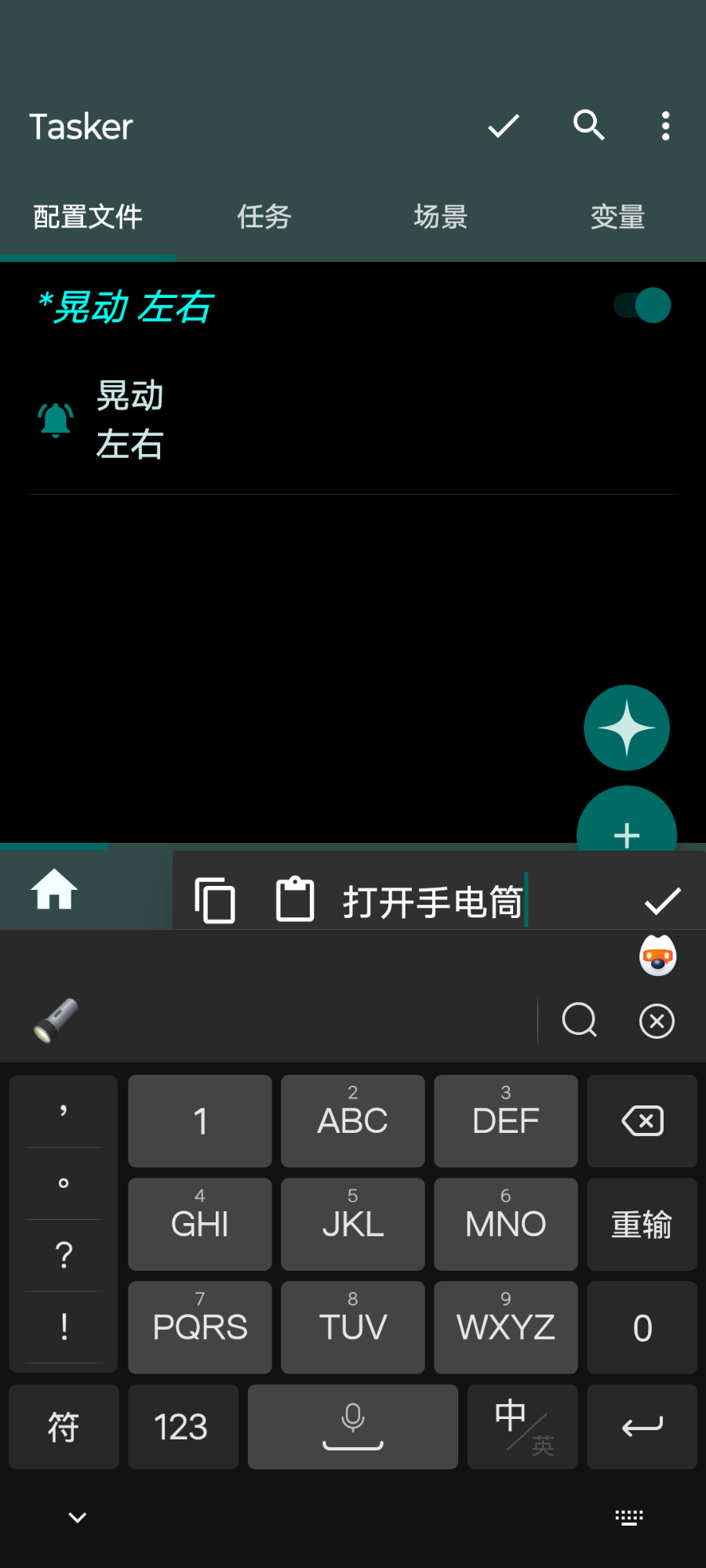Image resolution: width=706 pixels, height=1568 pixels.
Task: Select the flashlight emoji suggestion
Action: pyautogui.click(x=56, y=1020)
